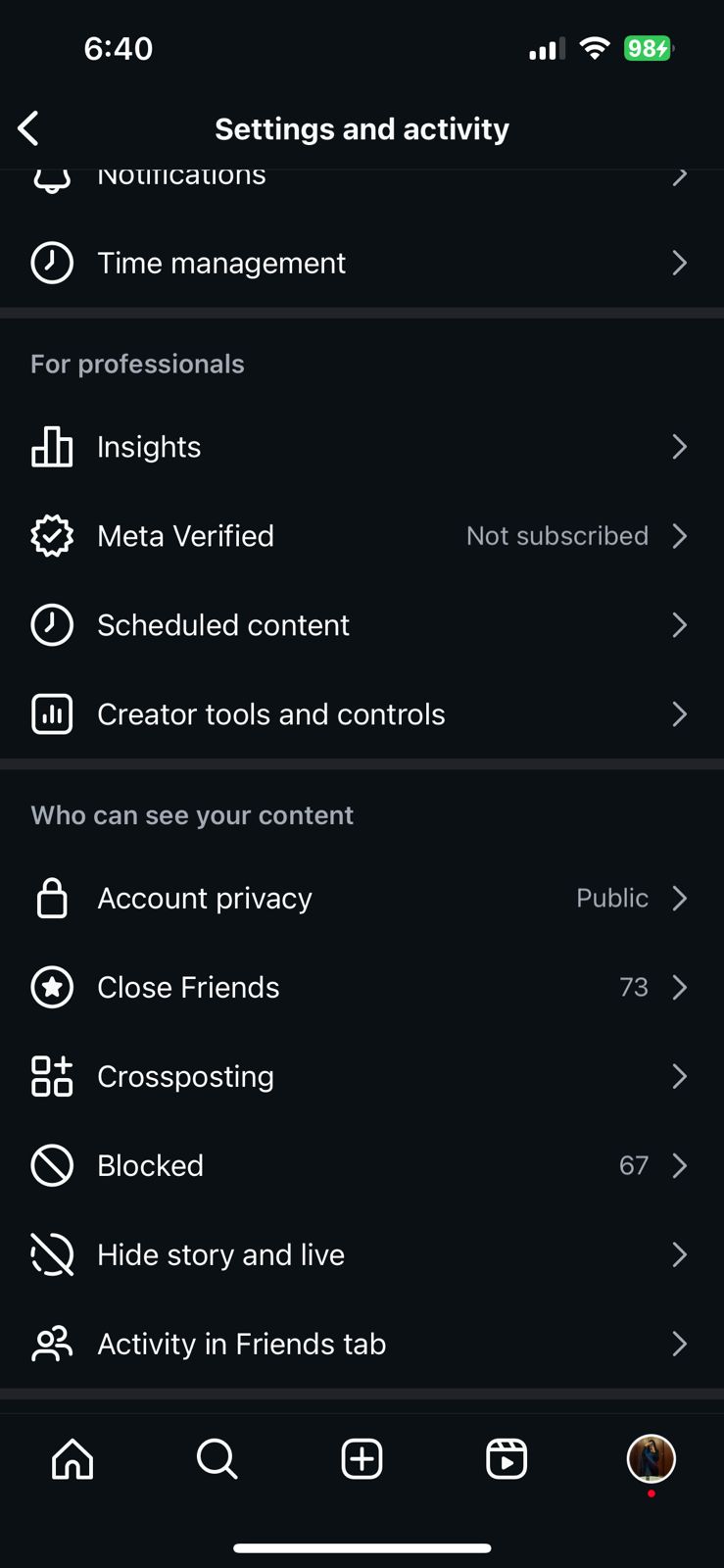Expand the Activity in Friends tab chevron

pyautogui.click(x=680, y=1344)
